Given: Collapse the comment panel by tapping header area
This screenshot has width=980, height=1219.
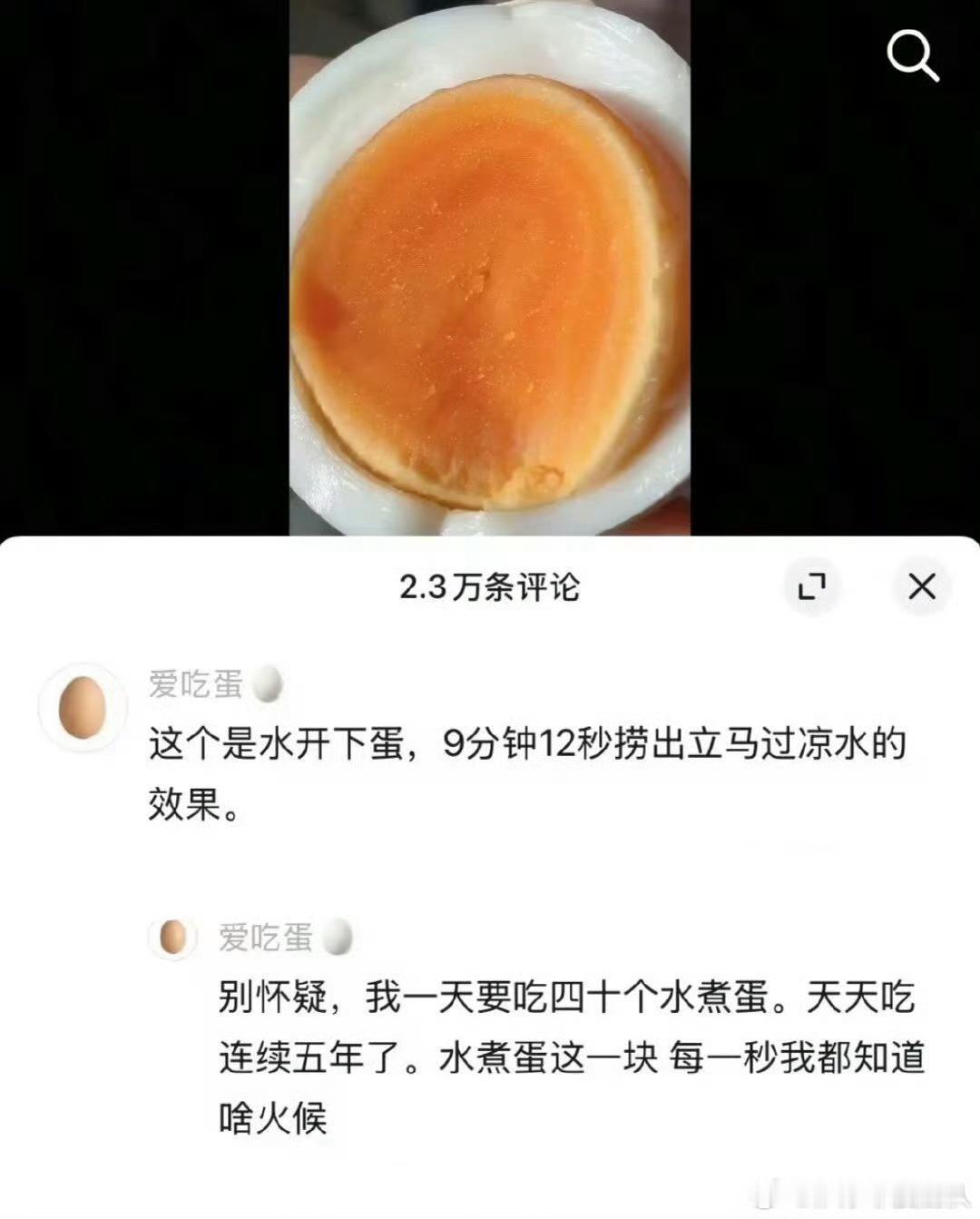Looking at the screenshot, I should 488,585.
